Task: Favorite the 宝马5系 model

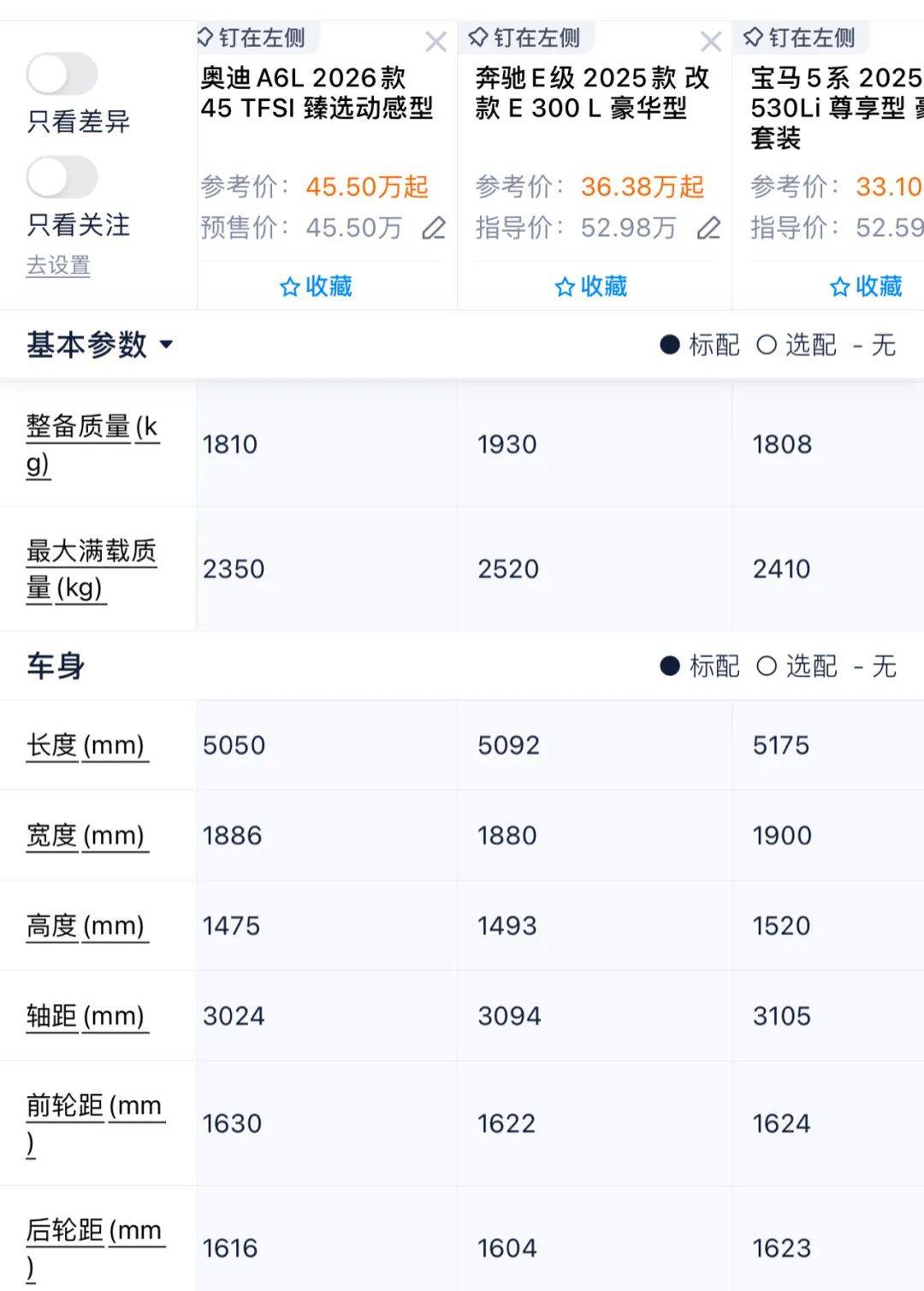Action: click(x=866, y=286)
